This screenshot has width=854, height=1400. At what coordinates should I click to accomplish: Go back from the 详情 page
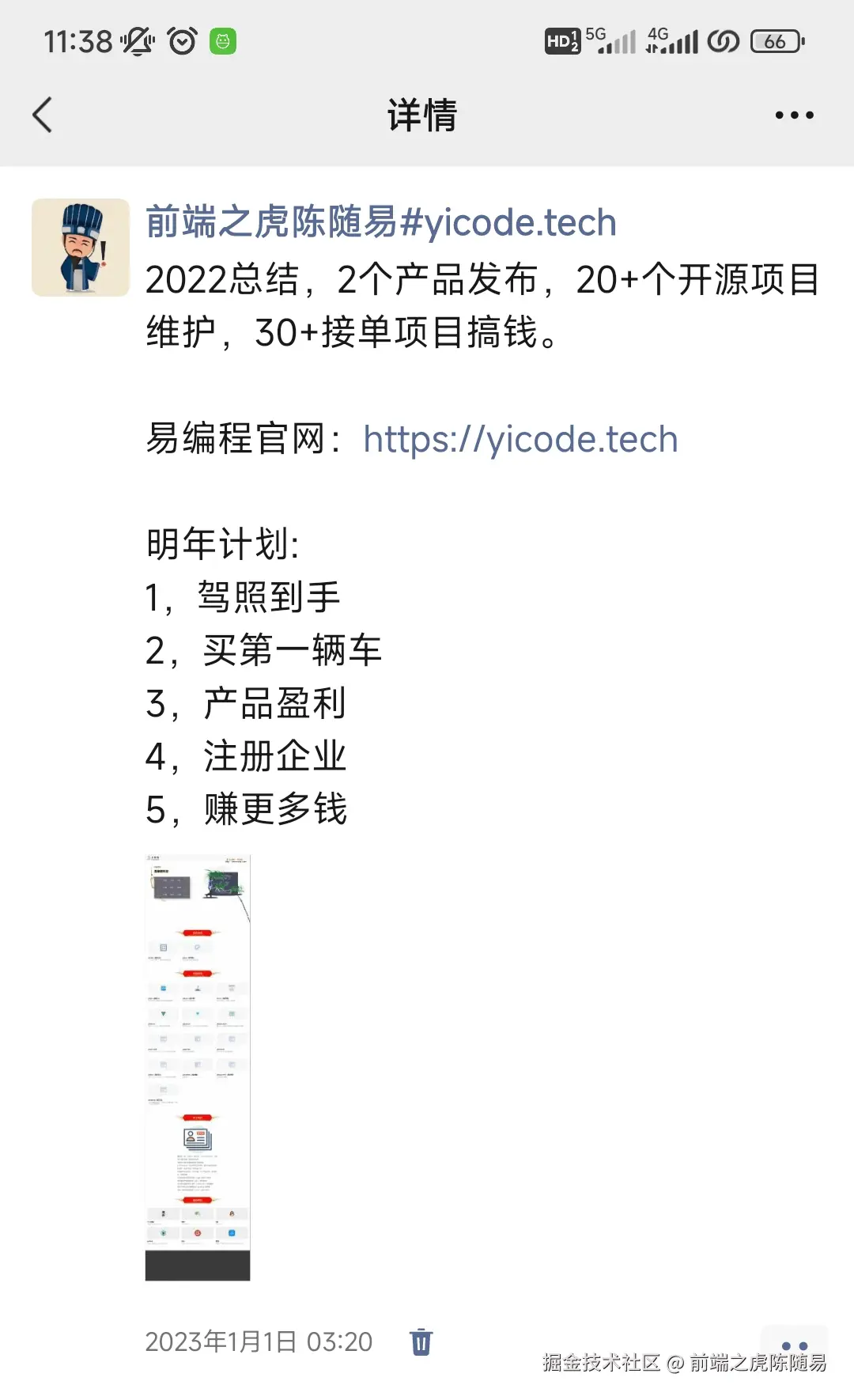(x=43, y=115)
